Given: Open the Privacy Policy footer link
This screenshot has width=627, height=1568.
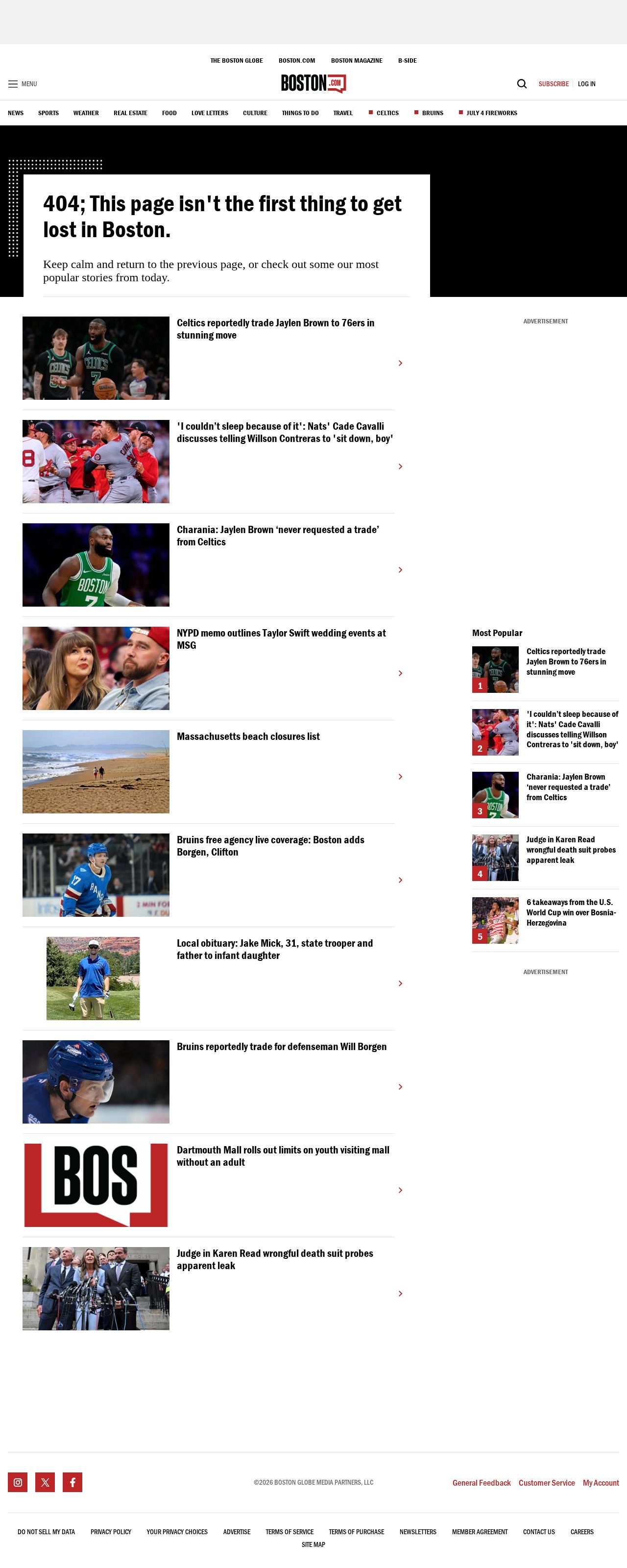Looking at the screenshot, I should coord(111,1531).
